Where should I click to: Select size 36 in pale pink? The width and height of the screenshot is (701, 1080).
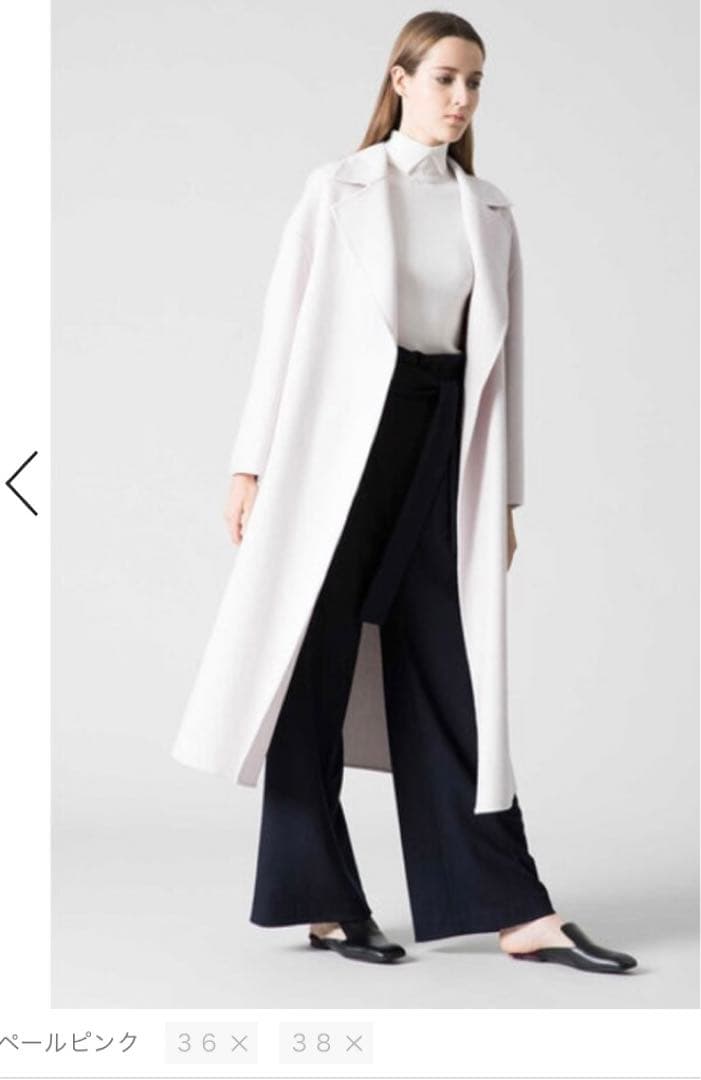[211, 1044]
